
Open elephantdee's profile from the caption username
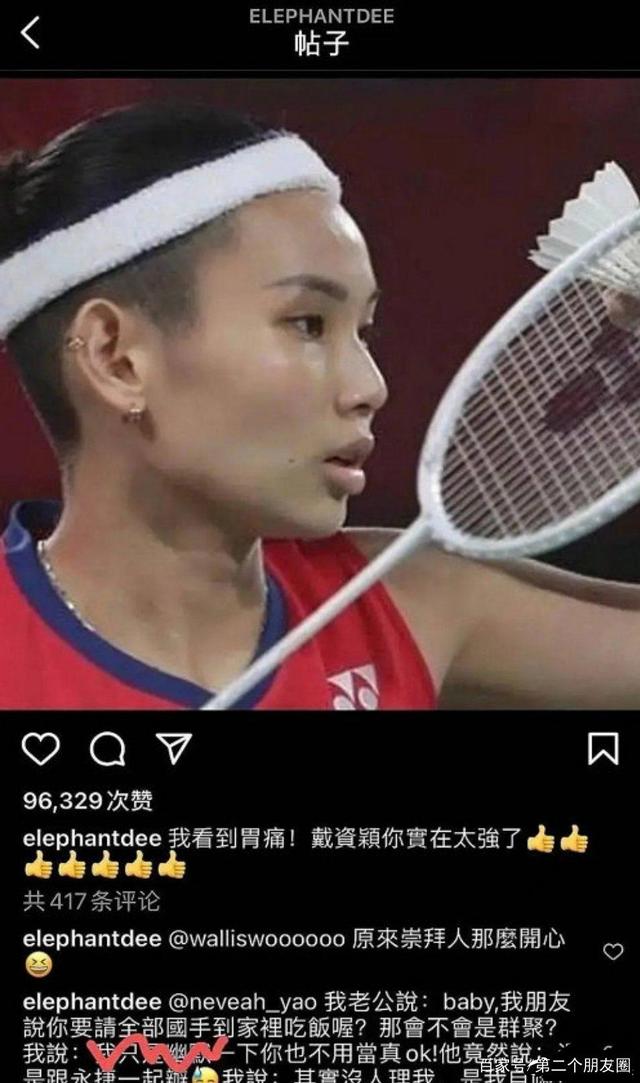[92, 838]
